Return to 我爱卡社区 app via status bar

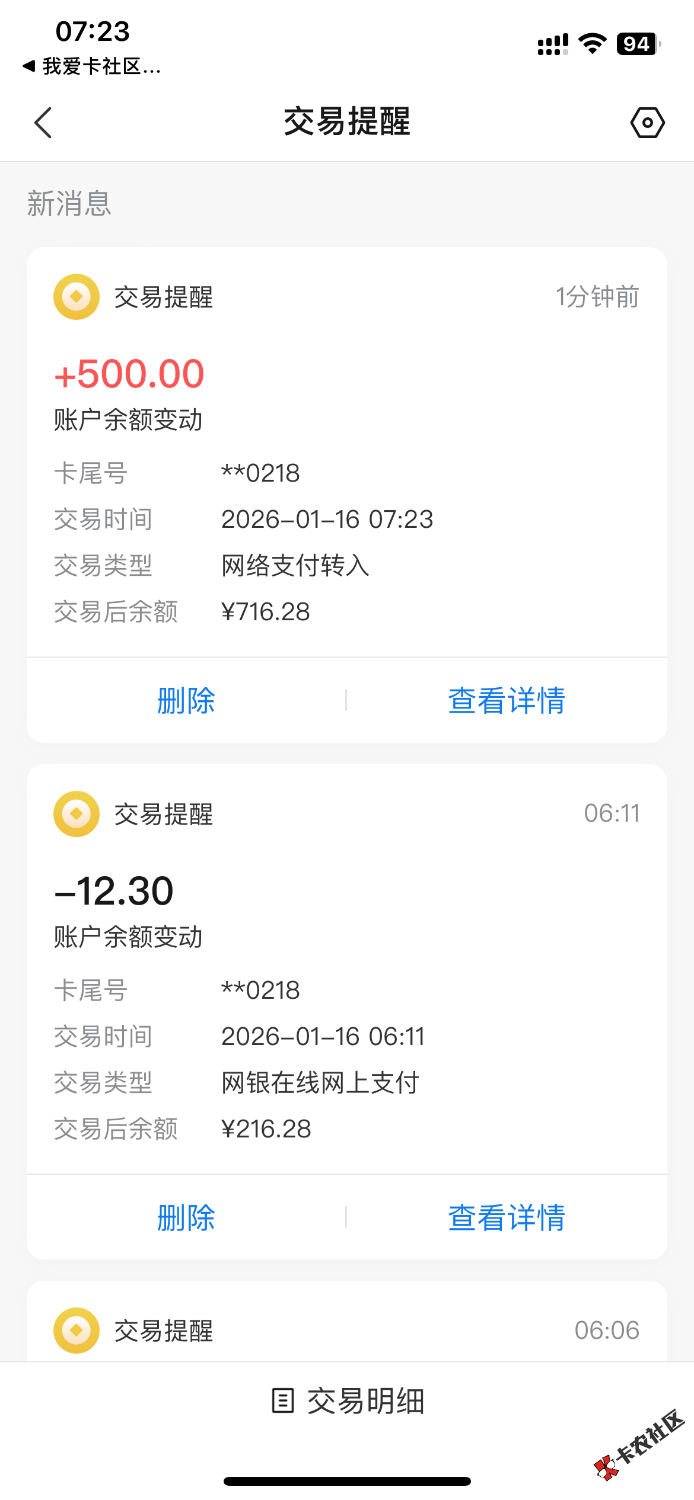(92, 67)
